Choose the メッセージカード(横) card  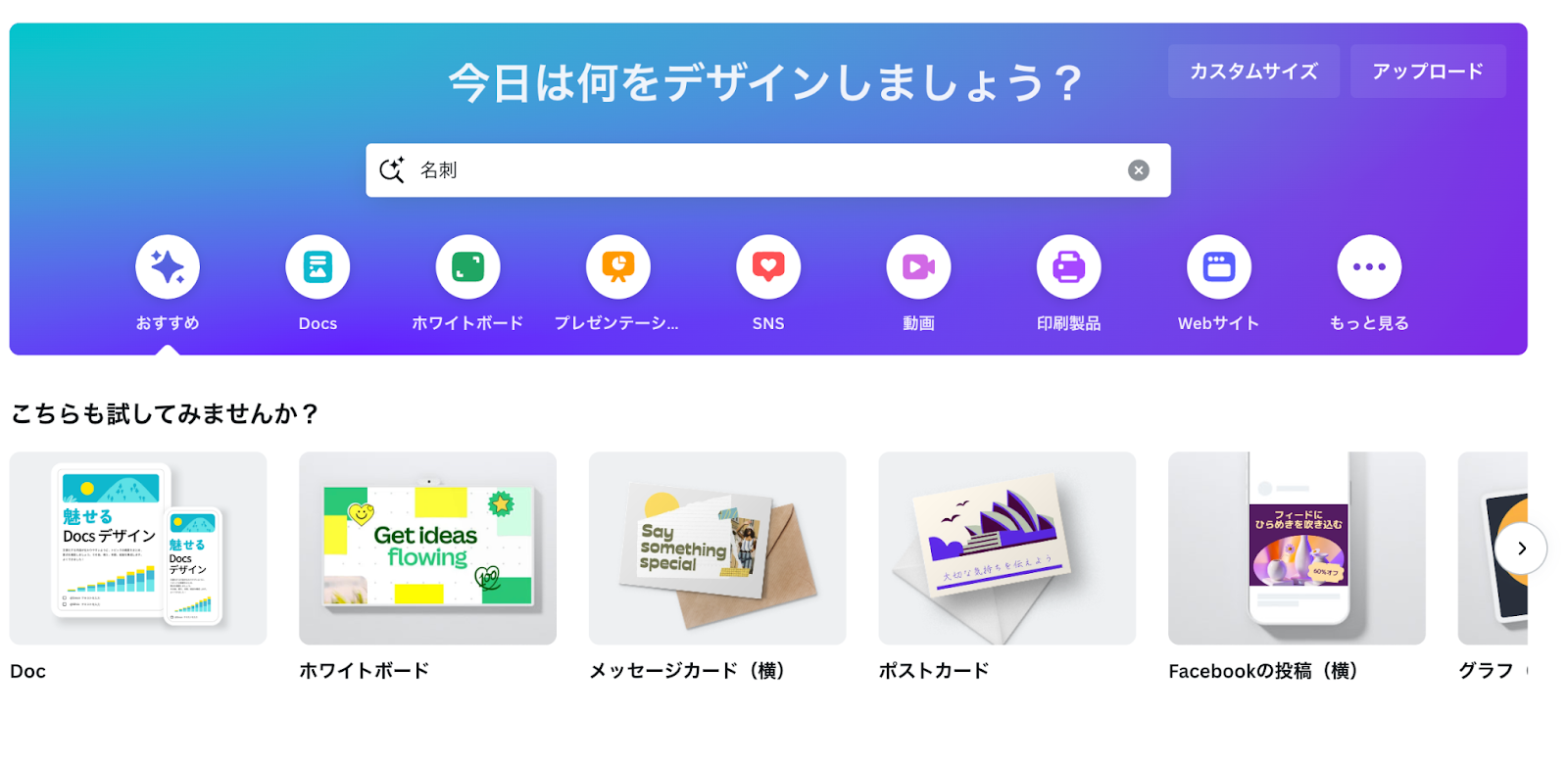pyautogui.click(x=717, y=548)
